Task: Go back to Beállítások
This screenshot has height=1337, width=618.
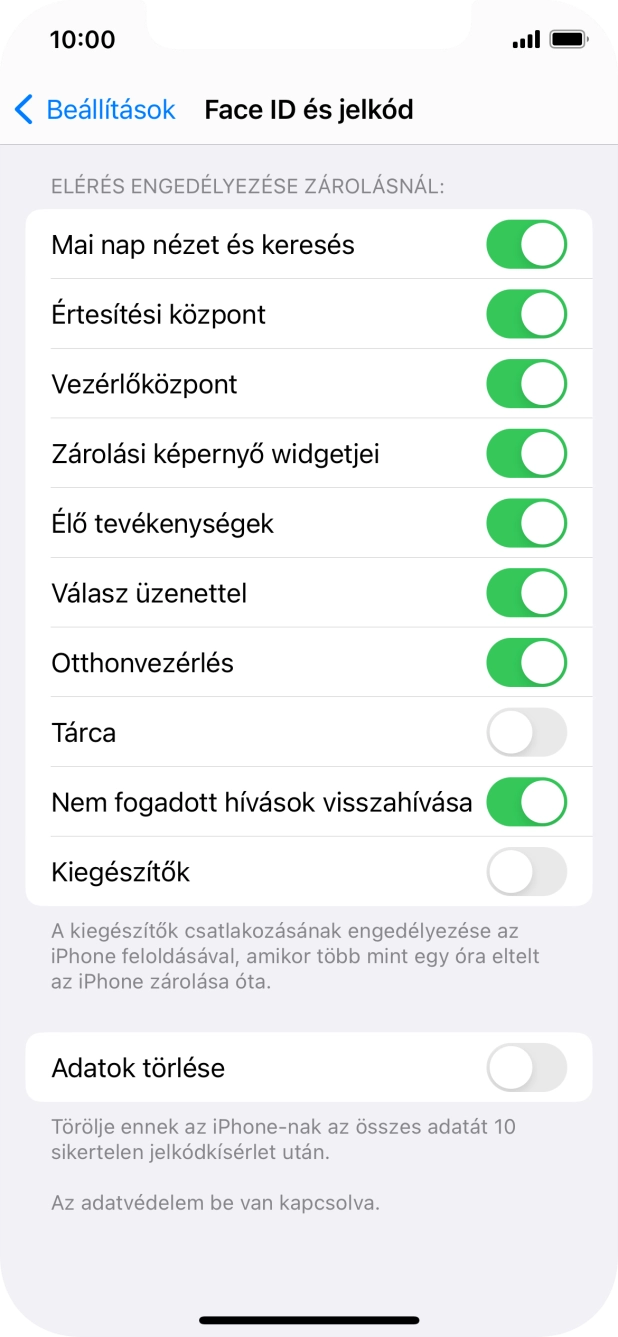Action: coord(95,109)
